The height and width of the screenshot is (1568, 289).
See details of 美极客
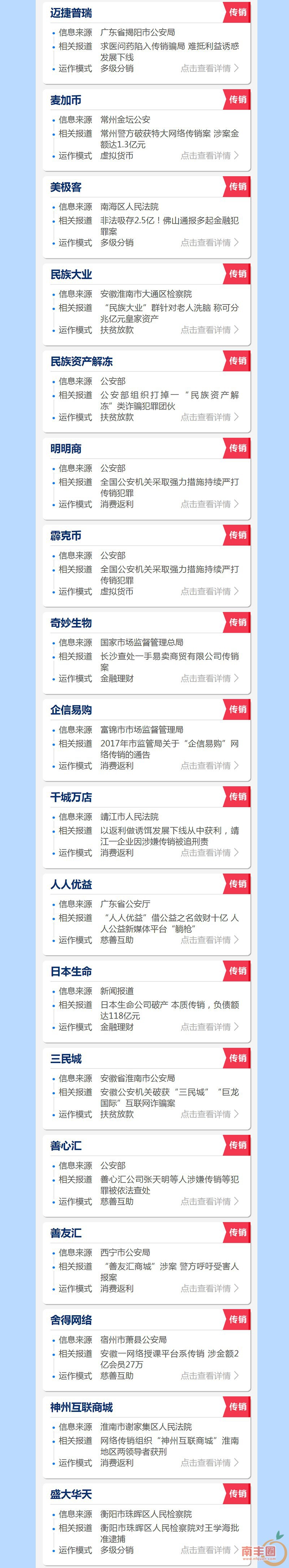pyautogui.click(x=209, y=243)
